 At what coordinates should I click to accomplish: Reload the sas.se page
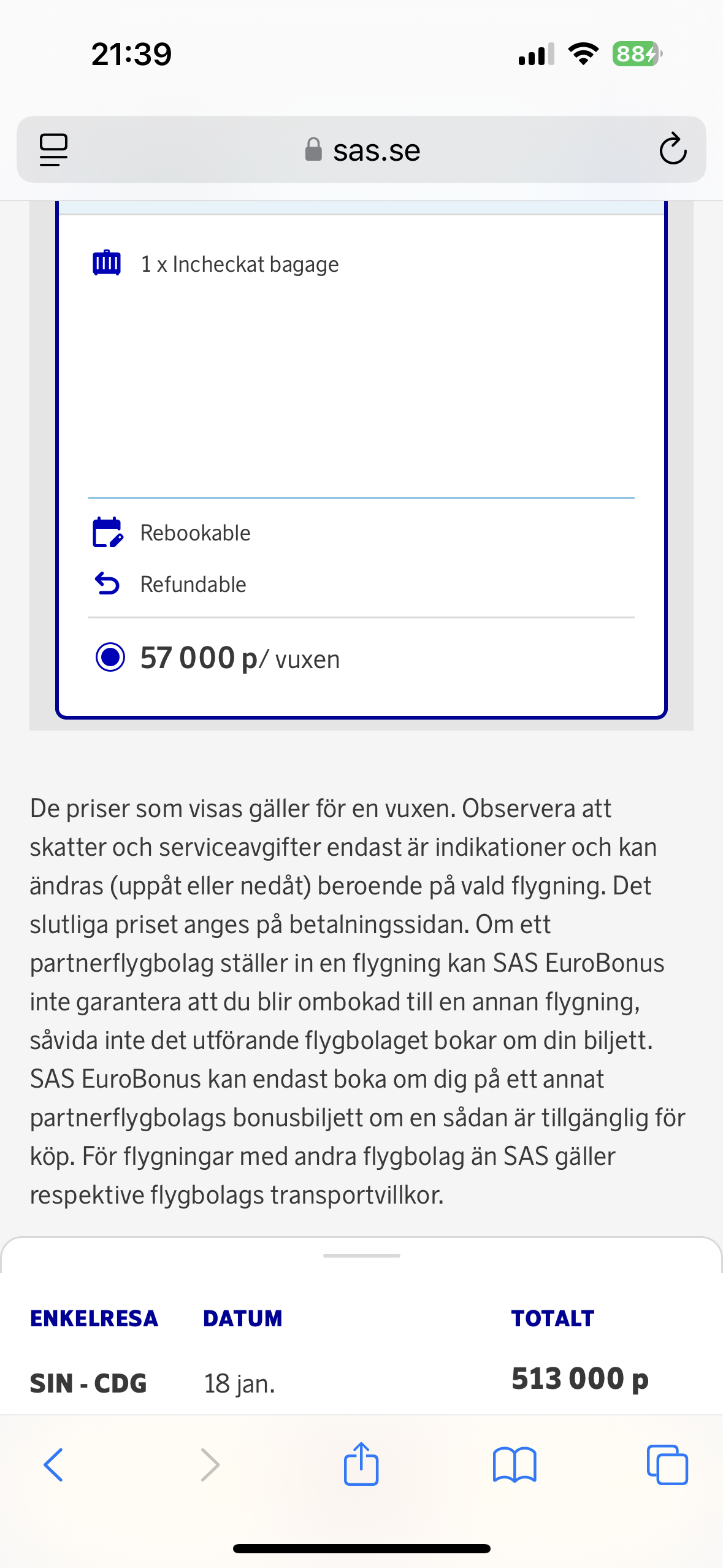coord(672,150)
